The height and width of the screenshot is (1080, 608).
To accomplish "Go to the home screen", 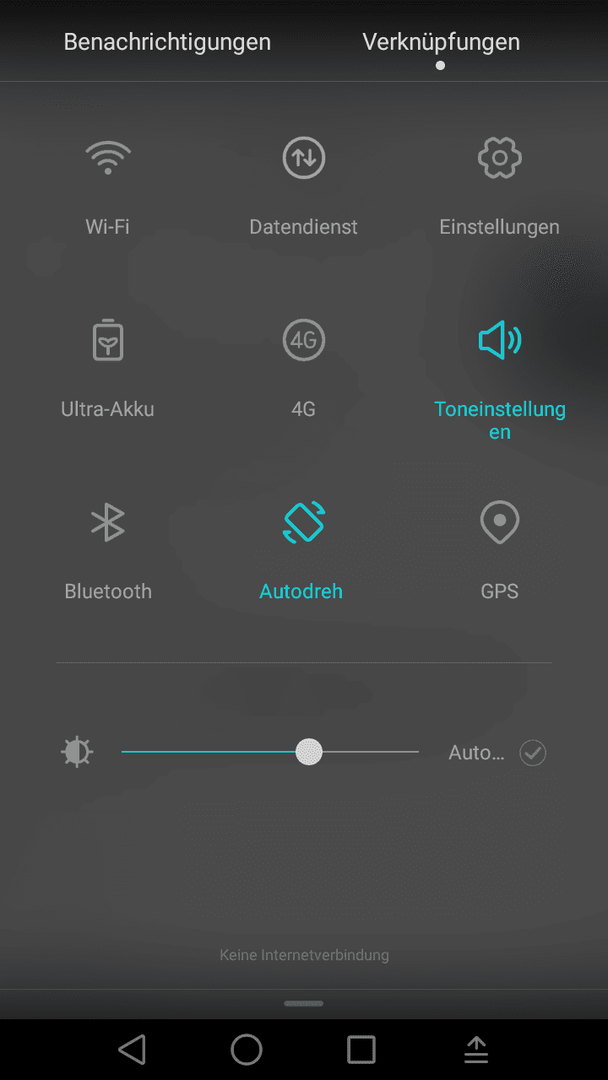I will click(x=247, y=1050).
